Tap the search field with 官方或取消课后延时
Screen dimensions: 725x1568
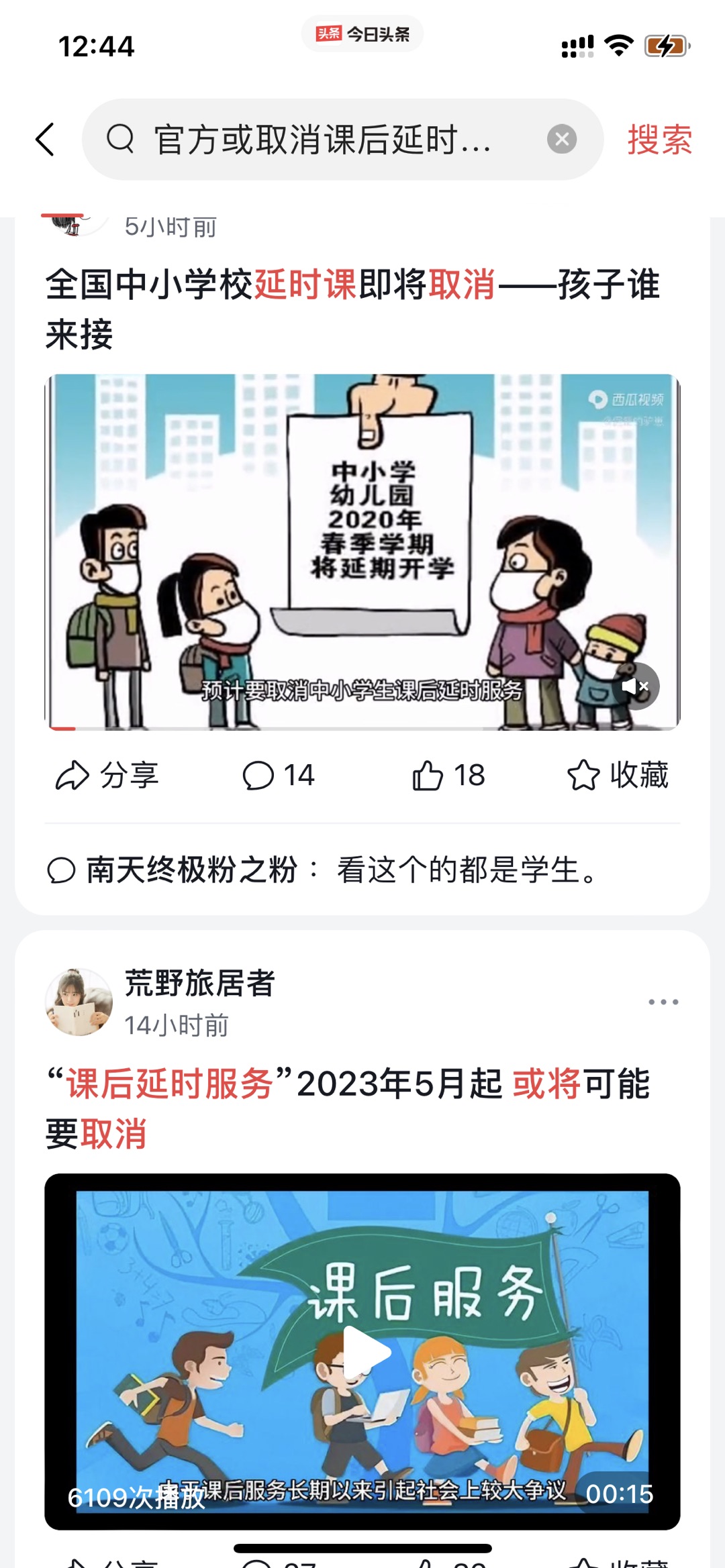(x=322, y=140)
